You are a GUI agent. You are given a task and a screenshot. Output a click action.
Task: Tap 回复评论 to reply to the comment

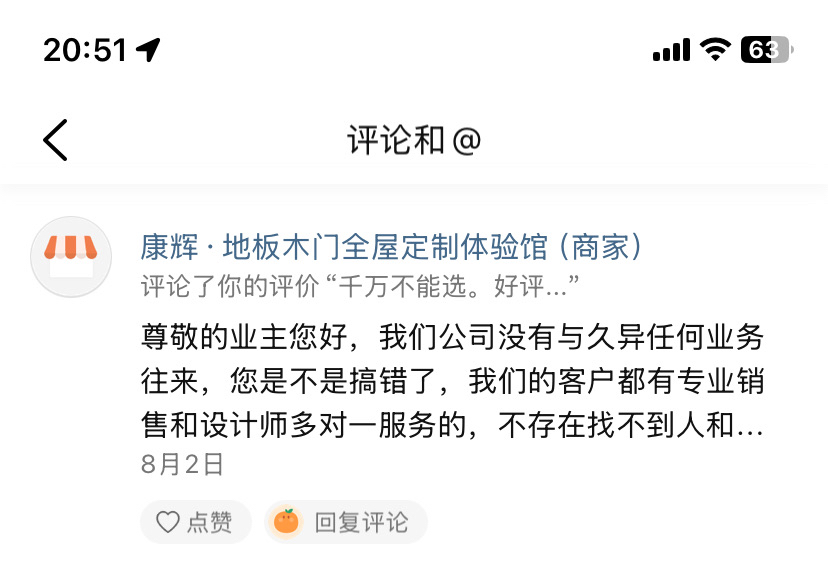click(x=345, y=522)
